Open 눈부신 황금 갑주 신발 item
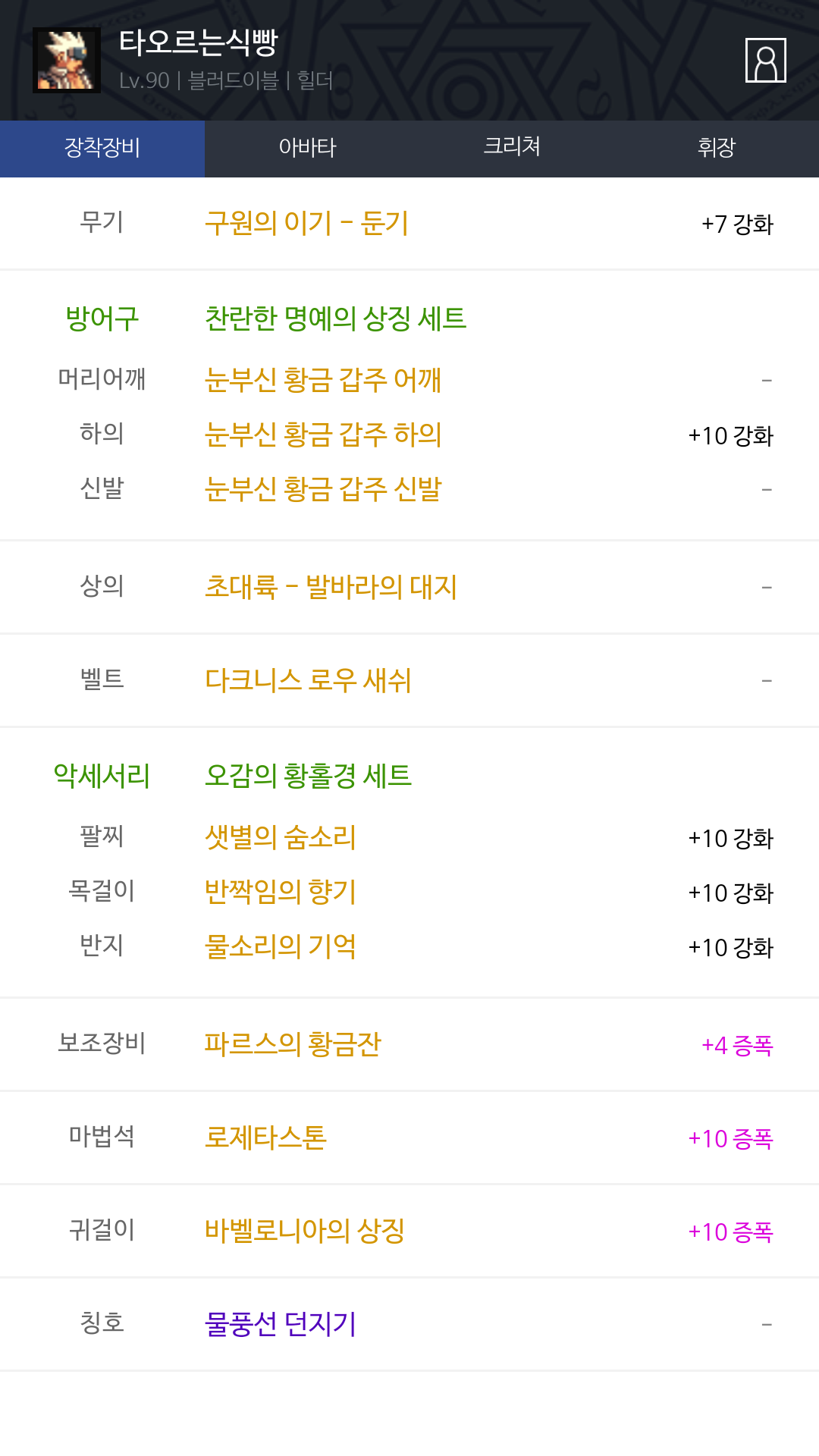This screenshot has width=819, height=1456. (323, 489)
